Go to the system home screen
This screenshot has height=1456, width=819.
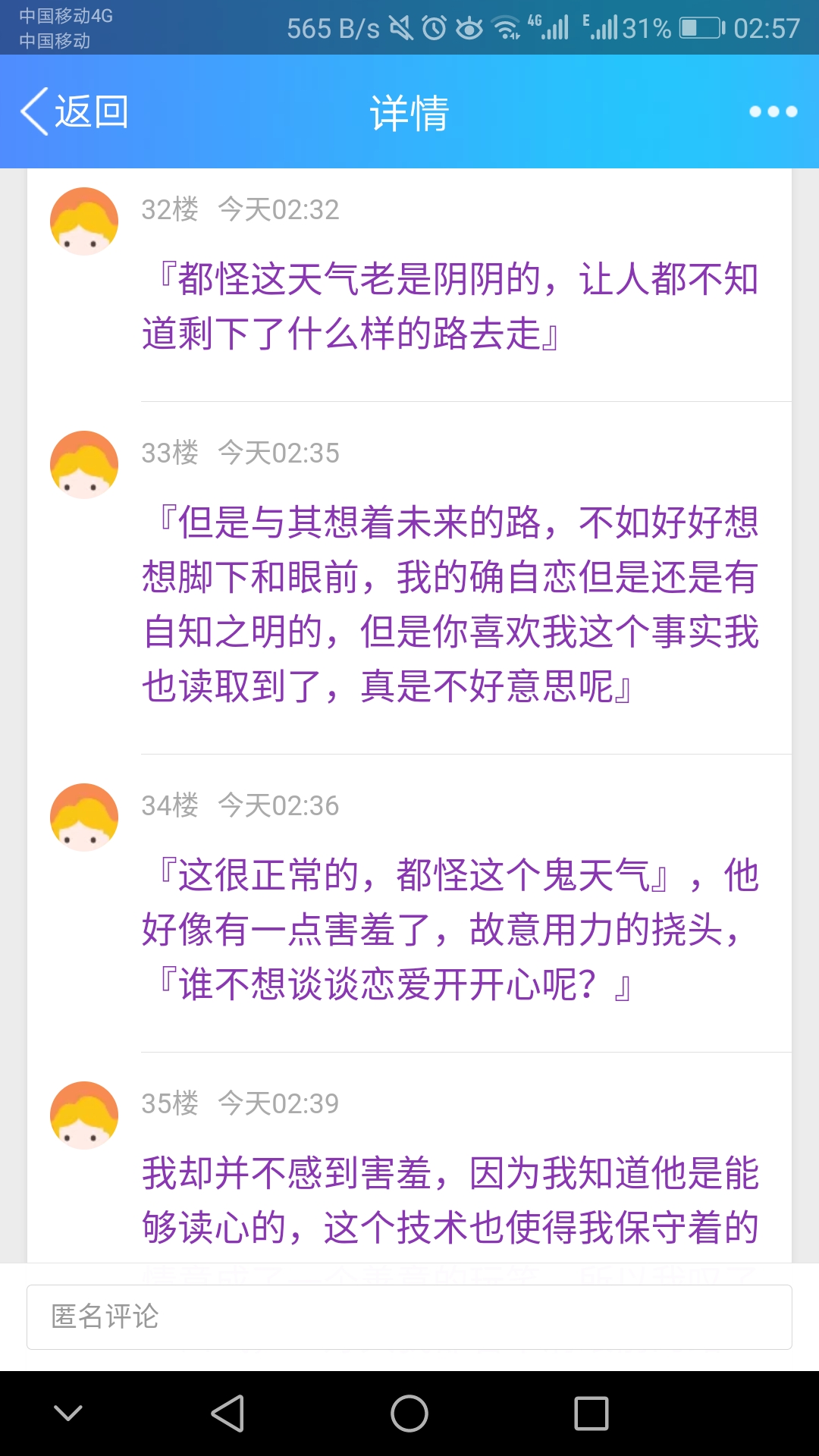(x=409, y=1414)
